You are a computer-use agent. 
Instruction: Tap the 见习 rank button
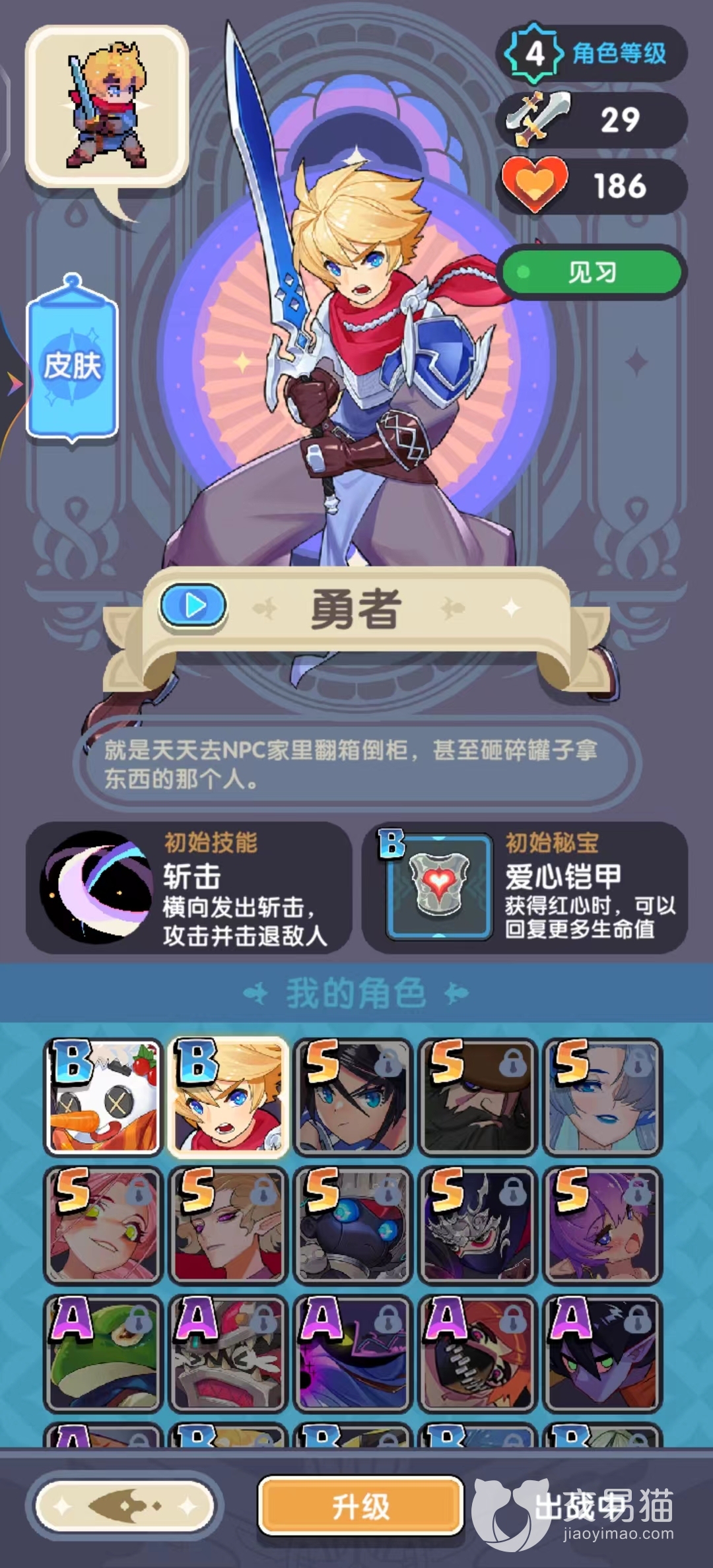(x=592, y=272)
